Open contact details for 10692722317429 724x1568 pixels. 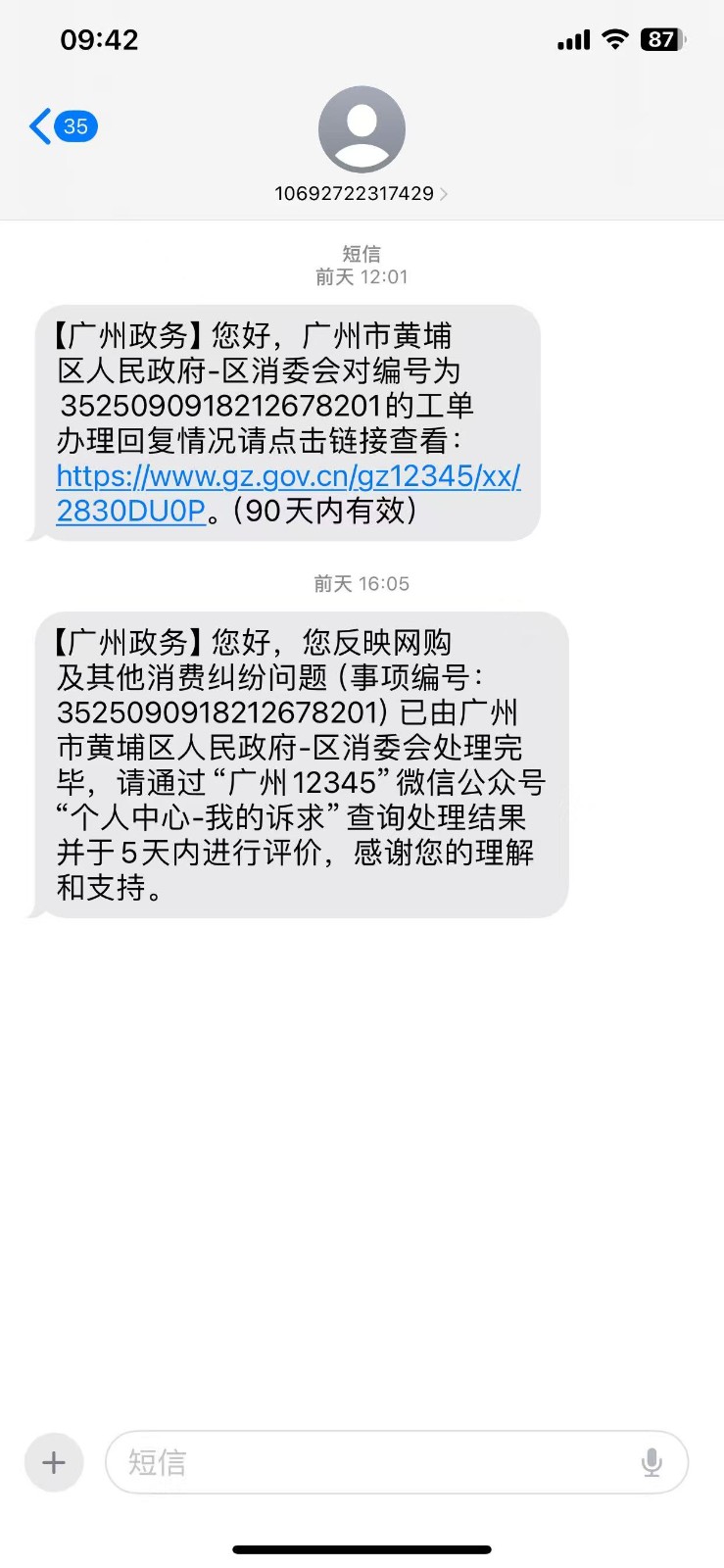(x=361, y=193)
